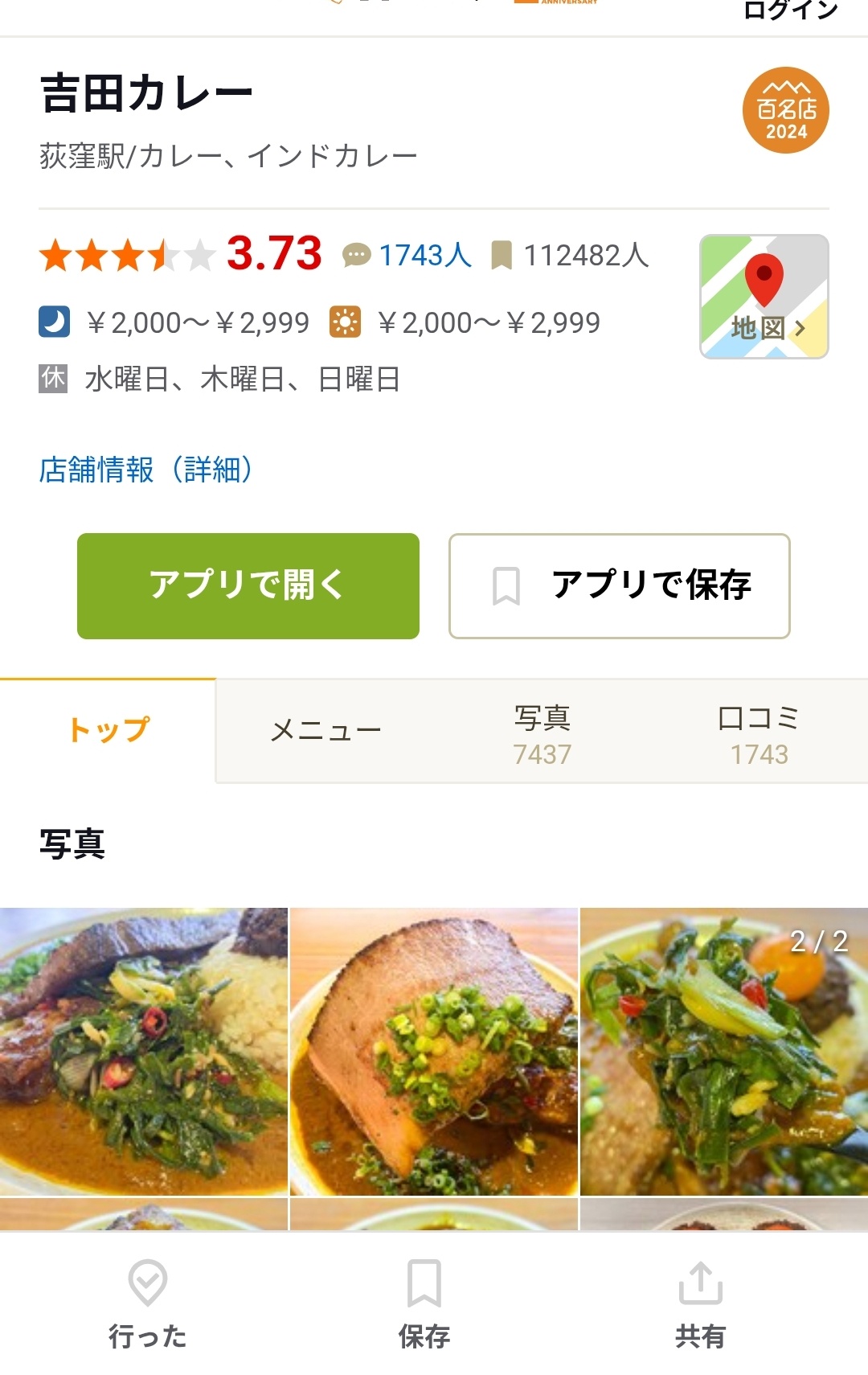Tap the アプリで保存 button
Screen dimensions: 868x1375
click(619, 585)
